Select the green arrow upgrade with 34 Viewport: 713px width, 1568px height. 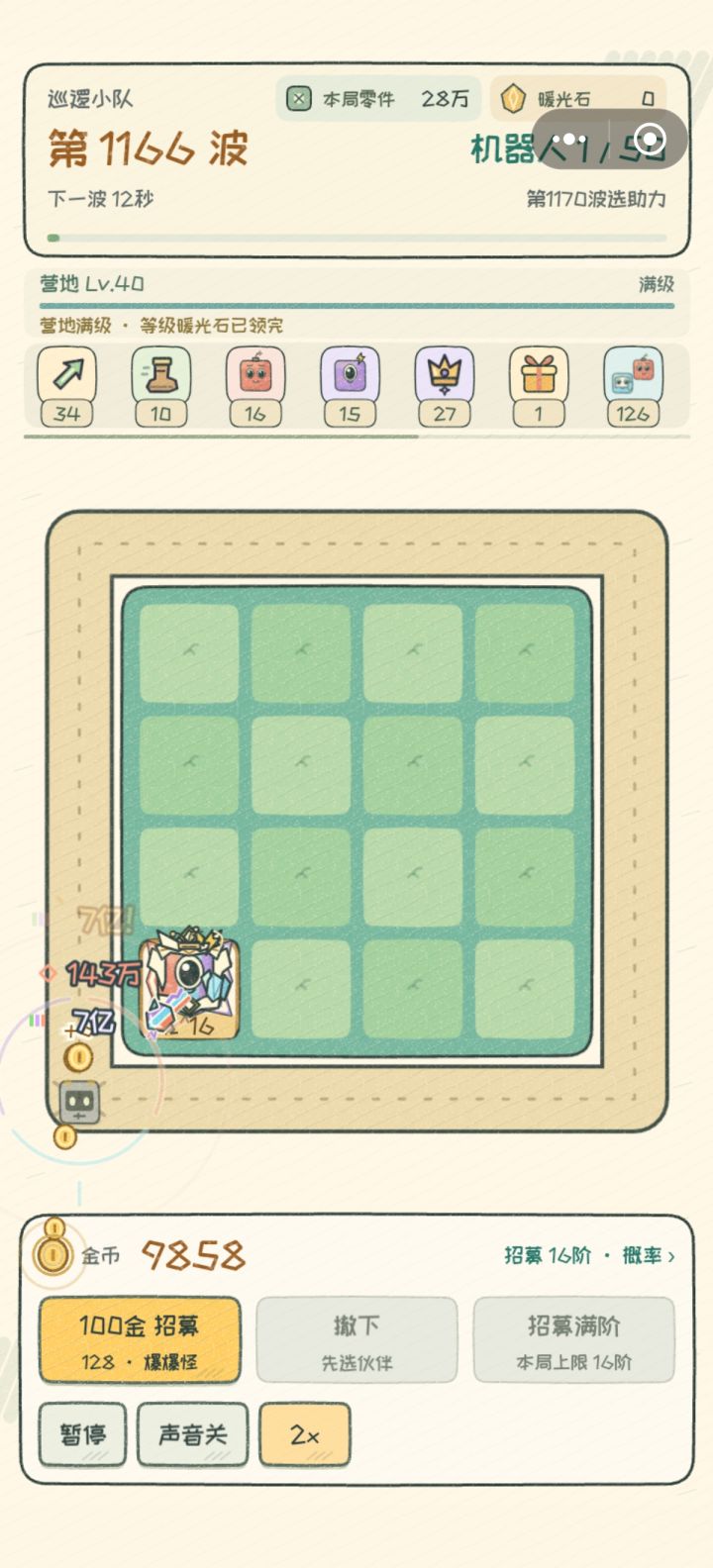[66, 386]
